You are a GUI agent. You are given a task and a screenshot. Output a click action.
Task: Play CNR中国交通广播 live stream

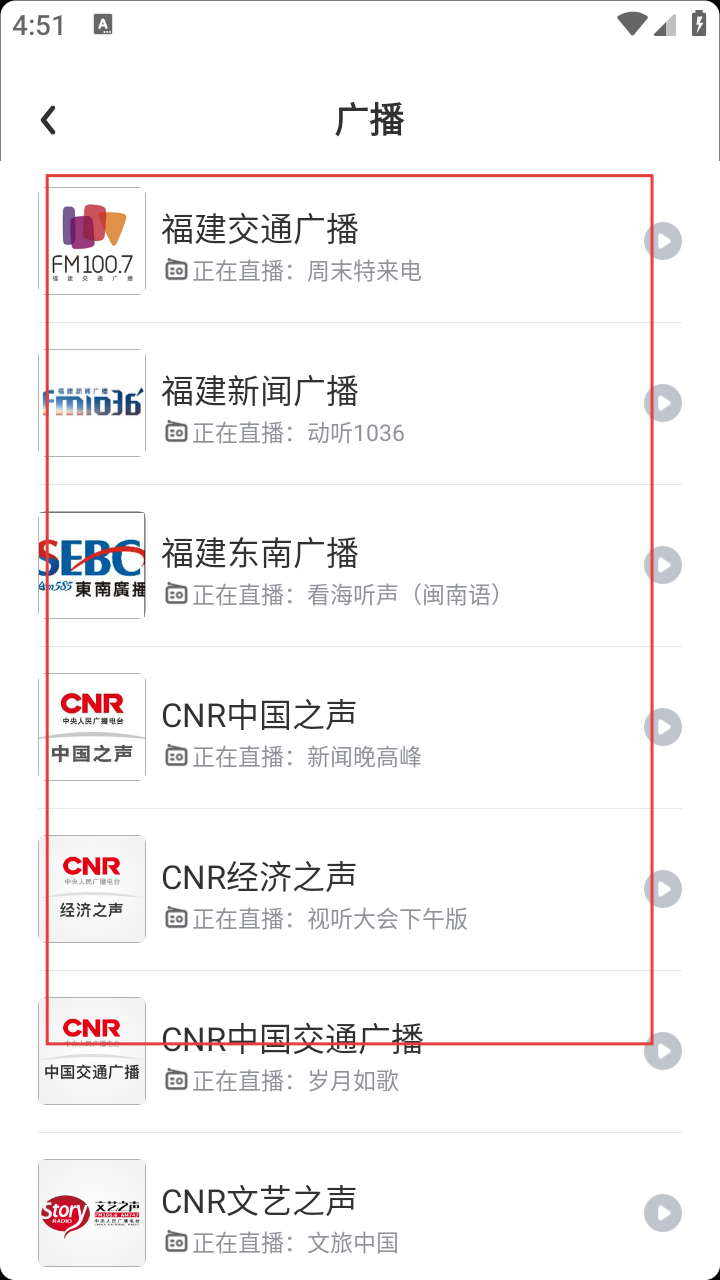tap(662, 1051)
